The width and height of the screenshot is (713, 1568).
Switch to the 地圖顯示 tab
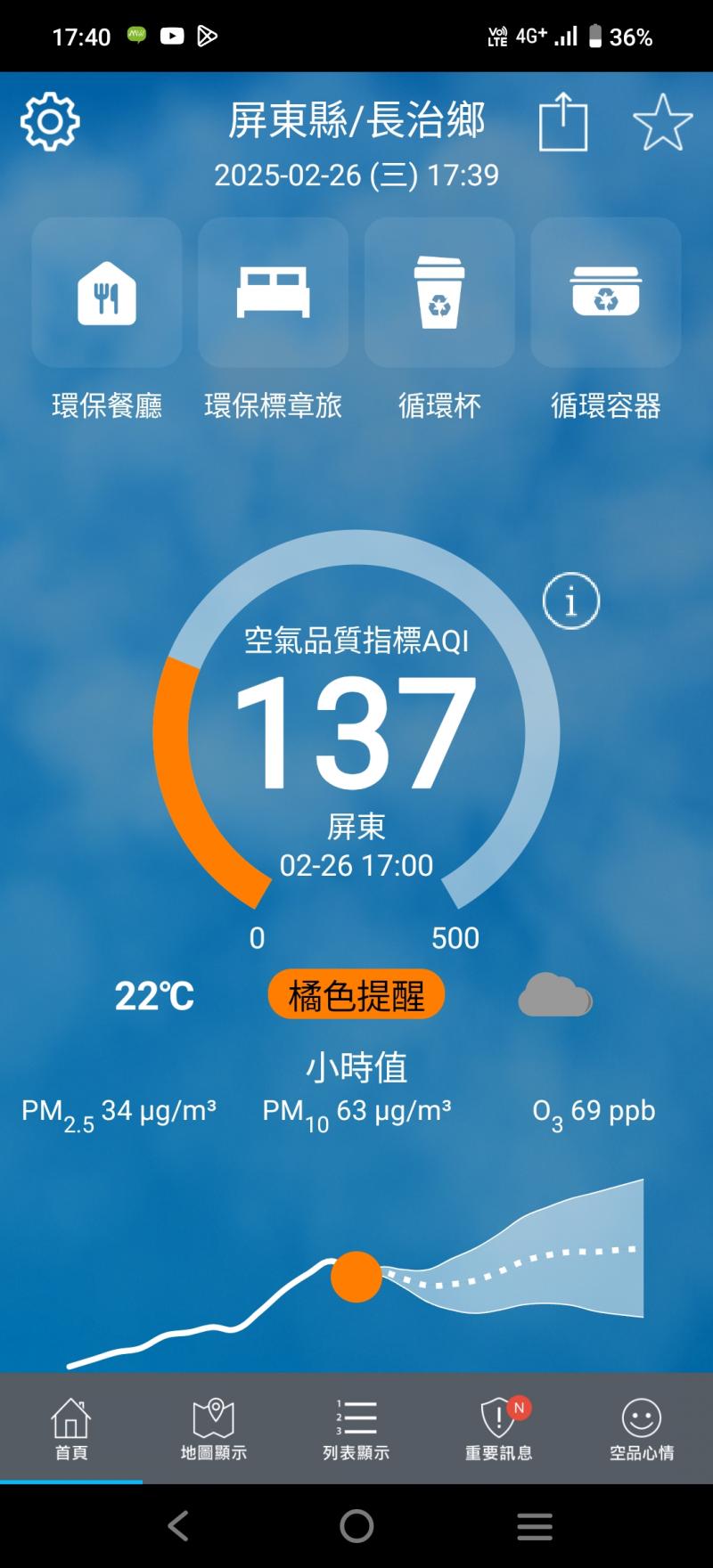214,1427
